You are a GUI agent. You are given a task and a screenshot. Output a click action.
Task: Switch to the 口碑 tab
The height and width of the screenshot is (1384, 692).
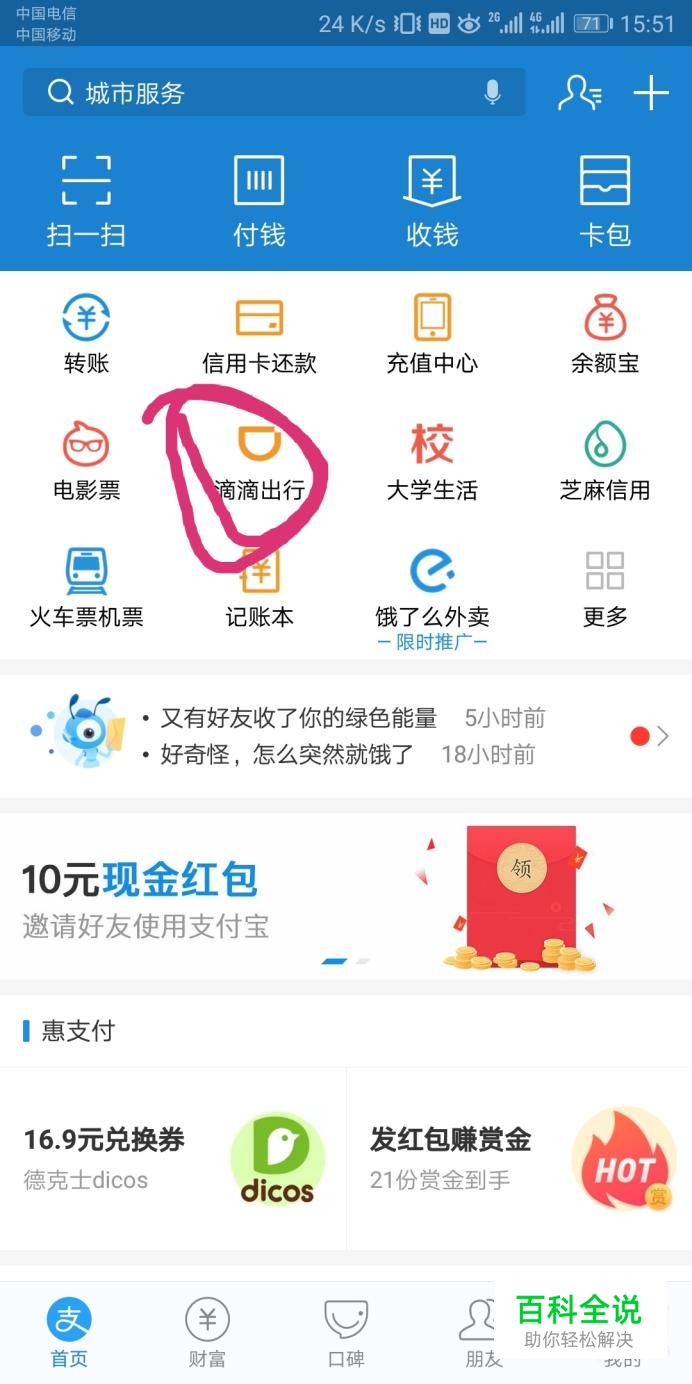345,1332
